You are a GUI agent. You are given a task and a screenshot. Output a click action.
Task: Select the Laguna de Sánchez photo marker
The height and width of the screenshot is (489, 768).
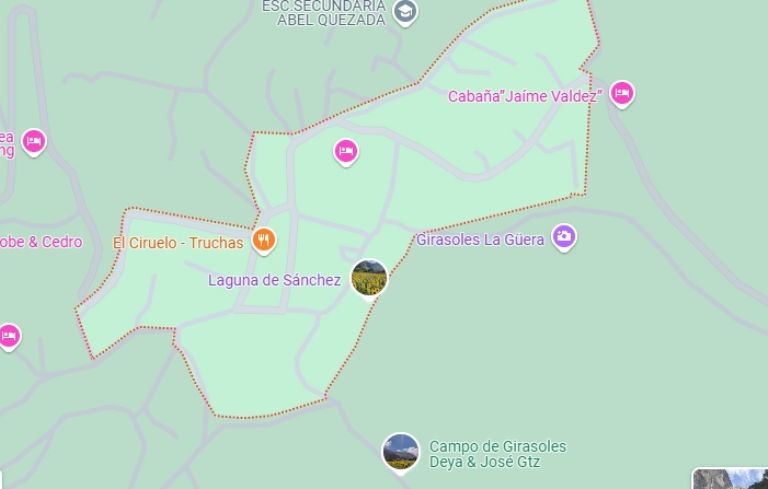369,278
